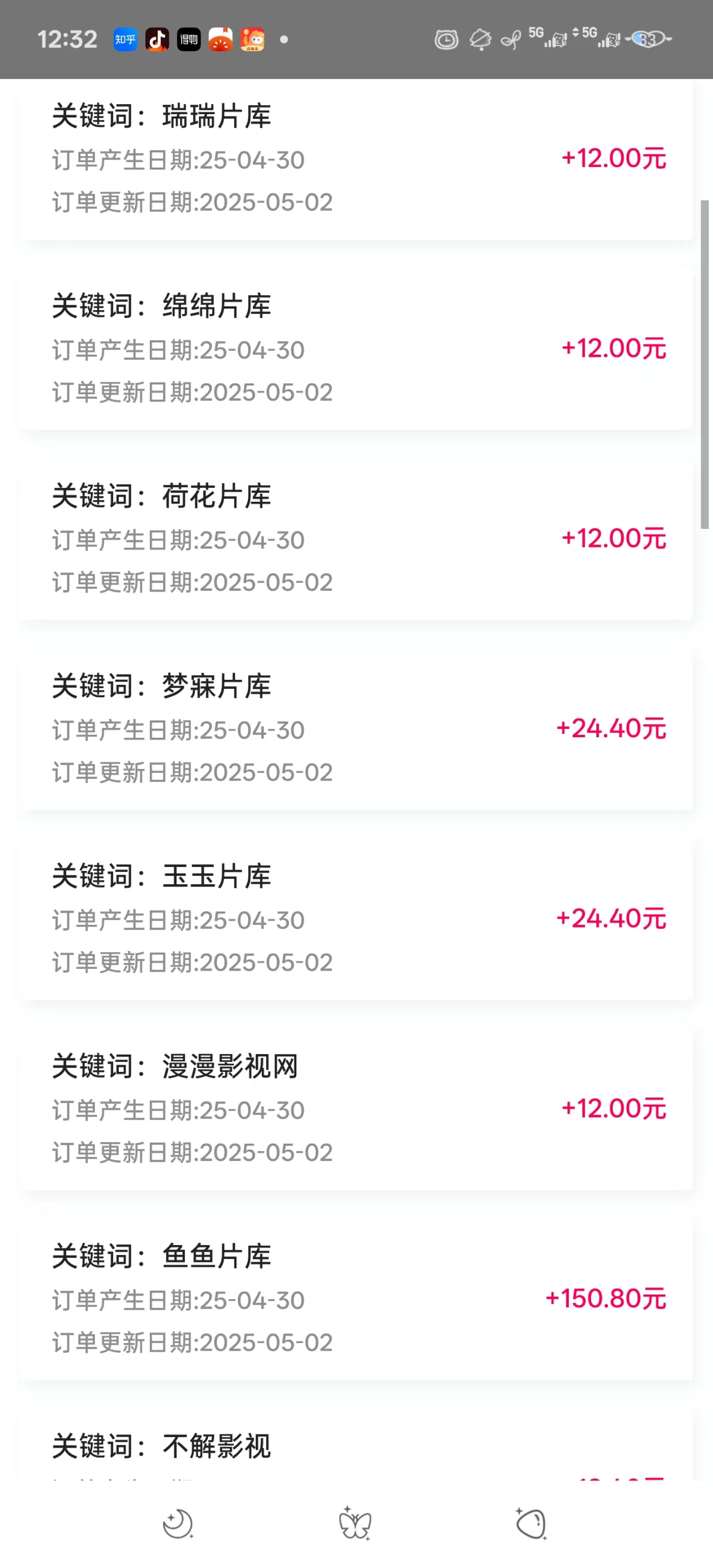Open the 玉玉片库 order card
This screenshot has height=1568, width=713.
[x=356, y=919]
